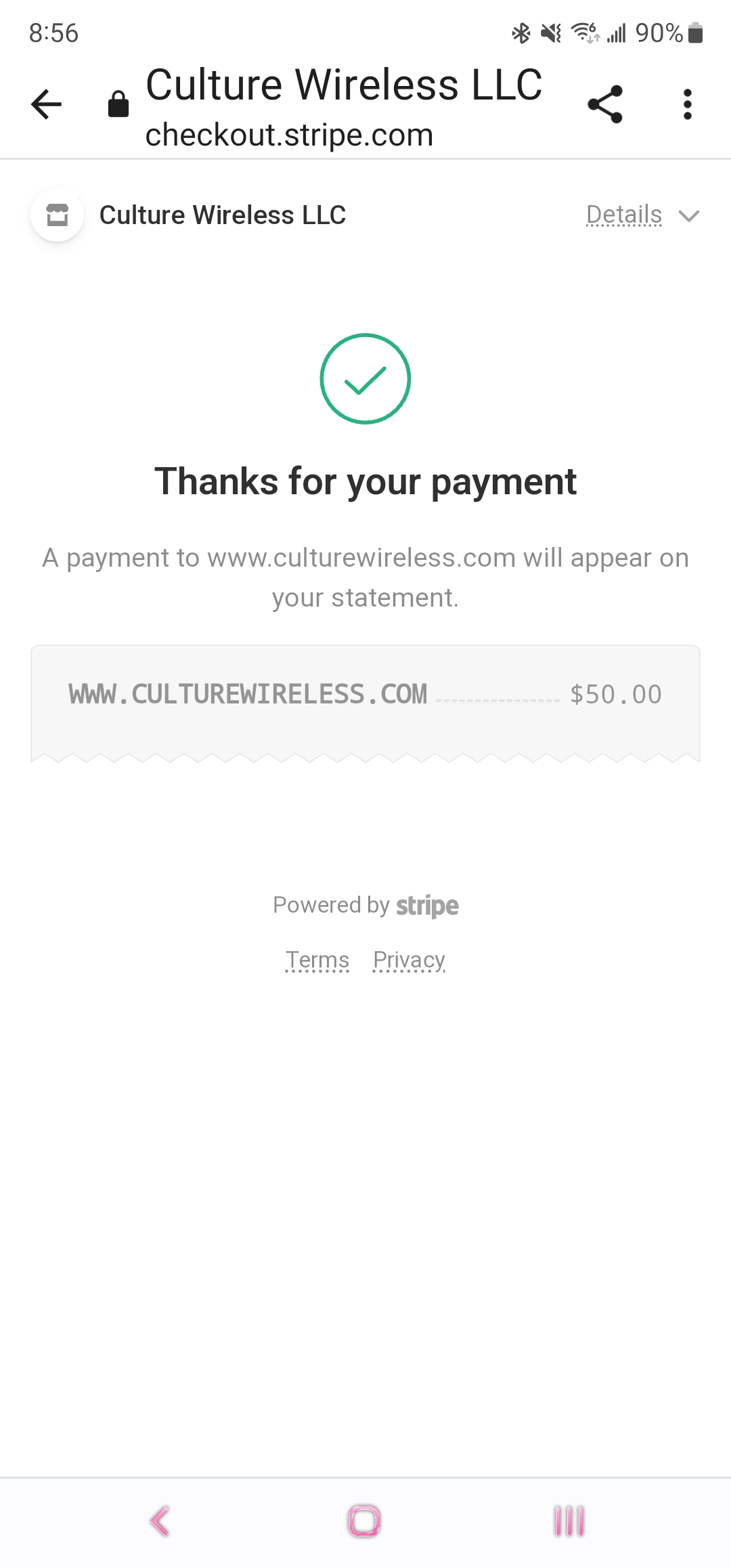Go back using the top-left arrow
This screenshot has height=1568, width=731.
pos(46,104)
